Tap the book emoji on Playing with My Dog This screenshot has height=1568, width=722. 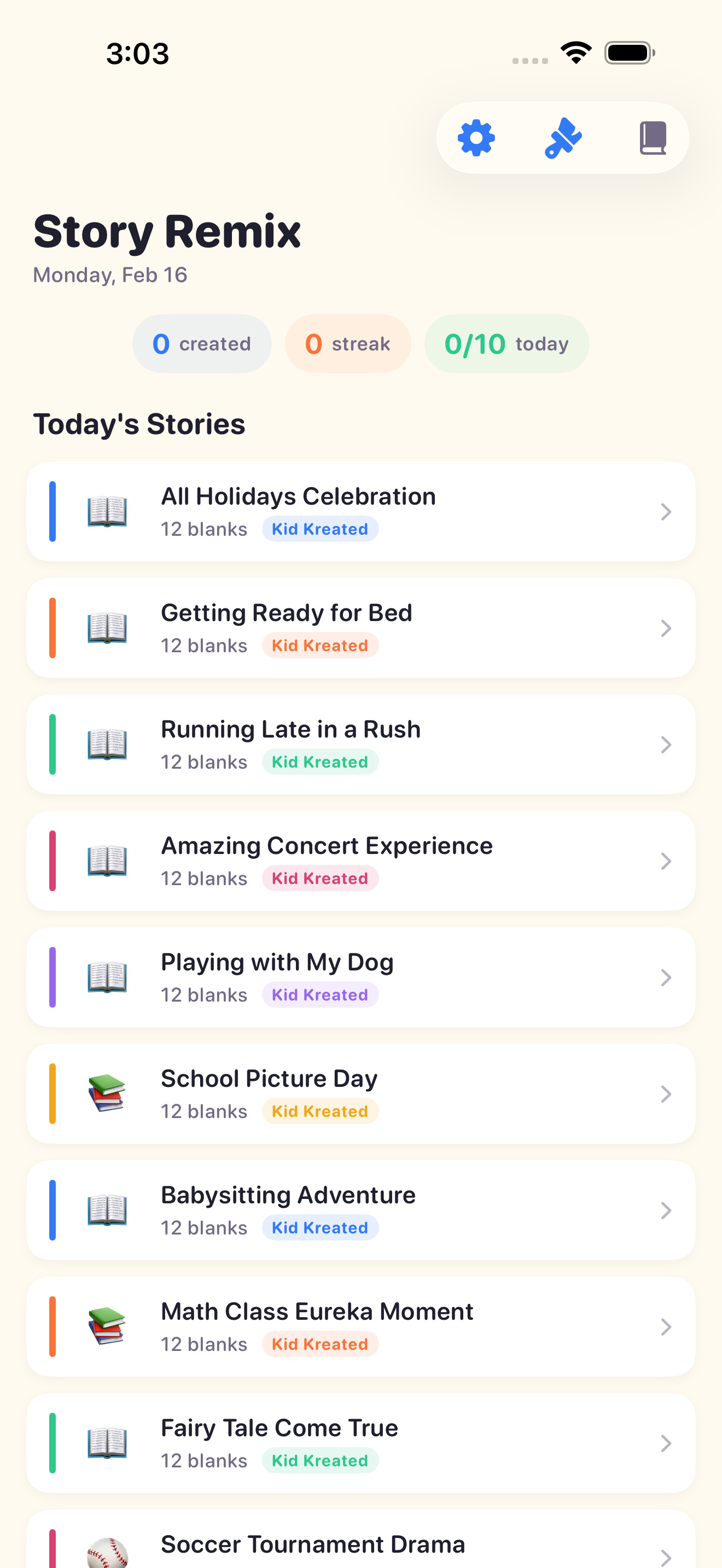click(x=107, y=977)
